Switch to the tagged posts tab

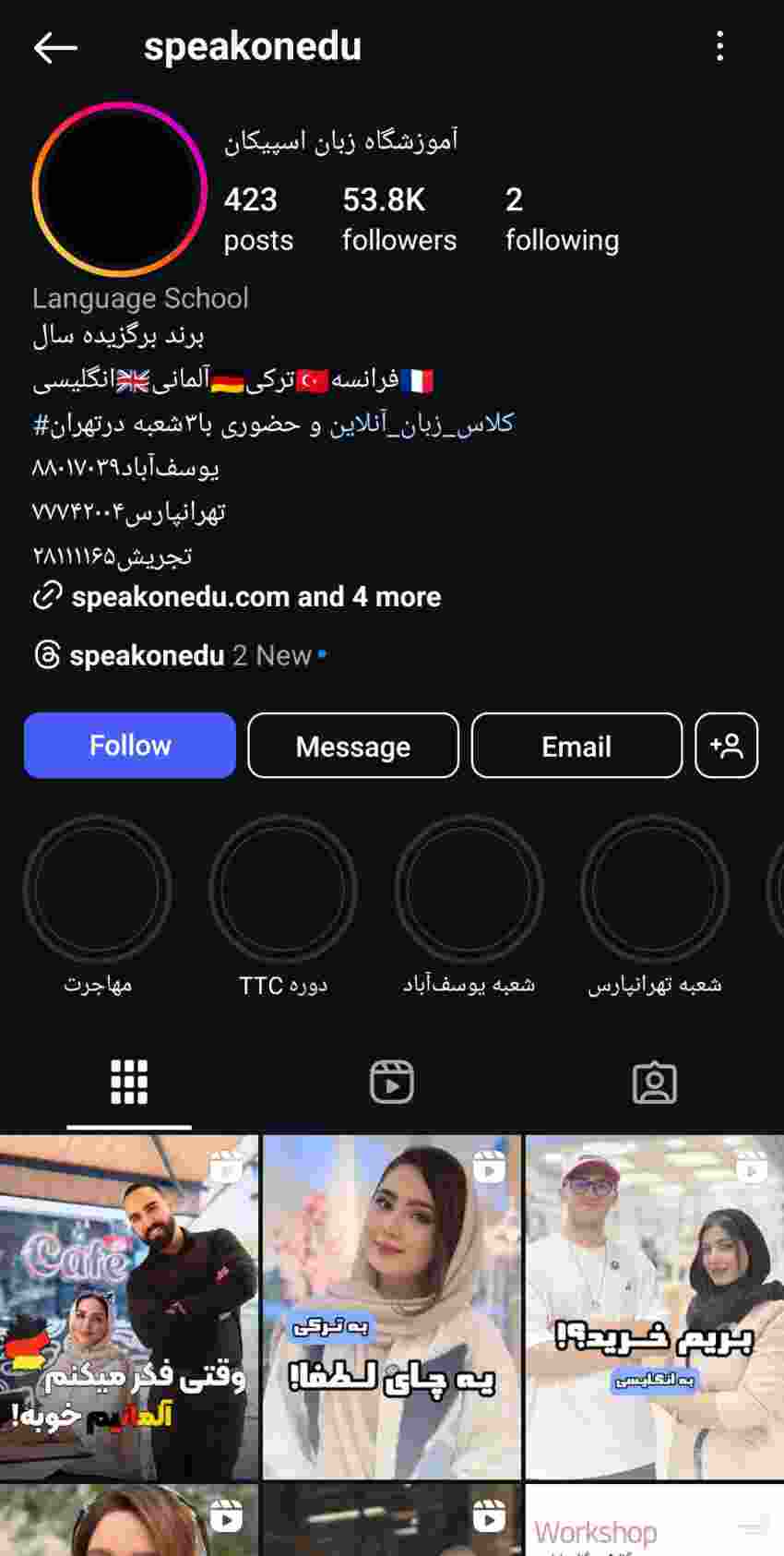pos(655,1082)
